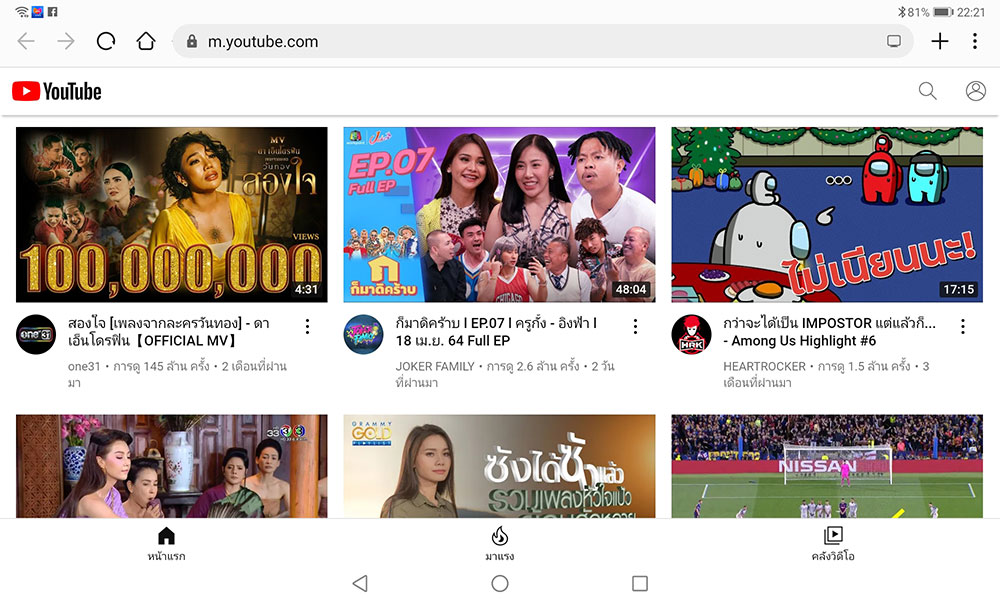This screenshot has width=1000, height=600.
Task: Play ก็มาดิคร้าบ EP.07 Full EP video
Action: click(499, 214)
